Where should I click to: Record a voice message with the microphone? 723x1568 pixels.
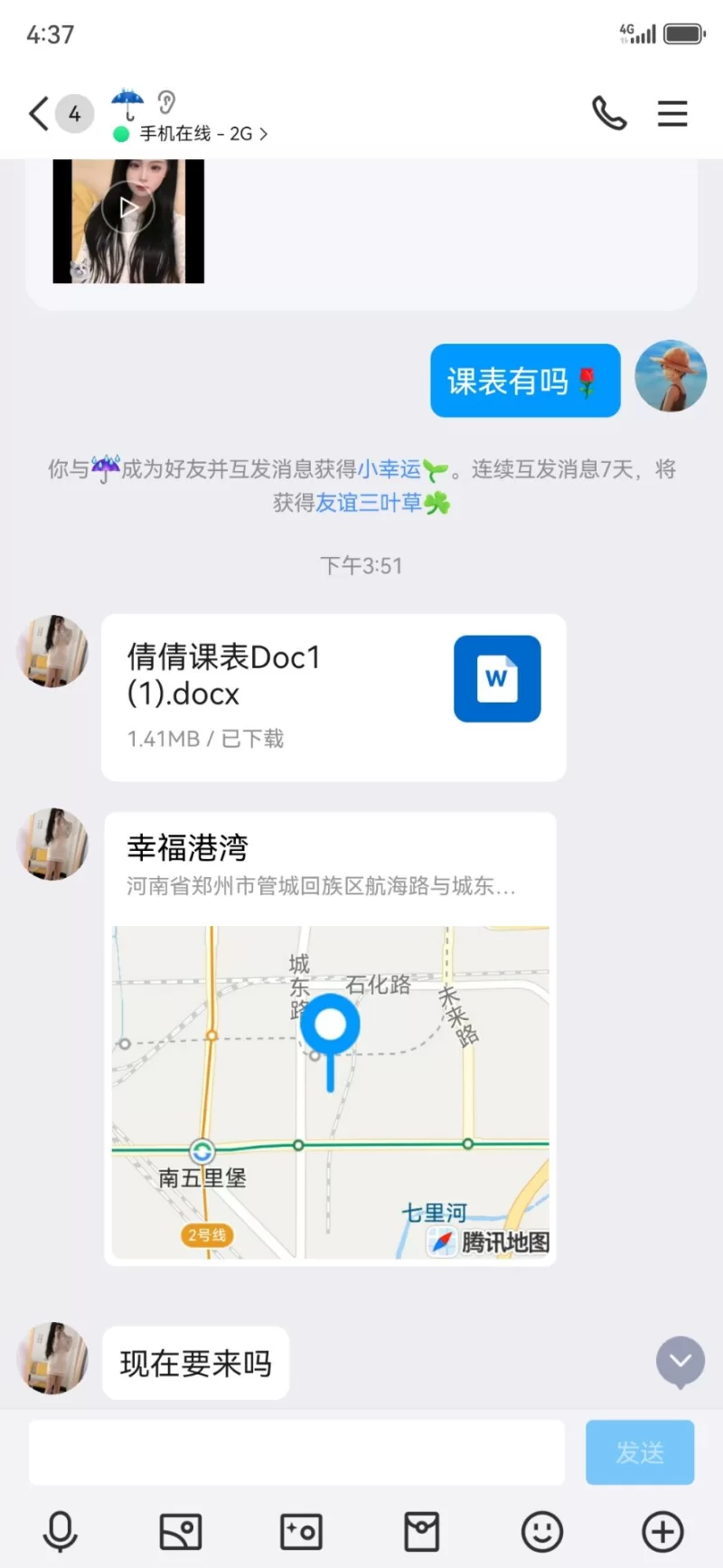(61, 1532)
